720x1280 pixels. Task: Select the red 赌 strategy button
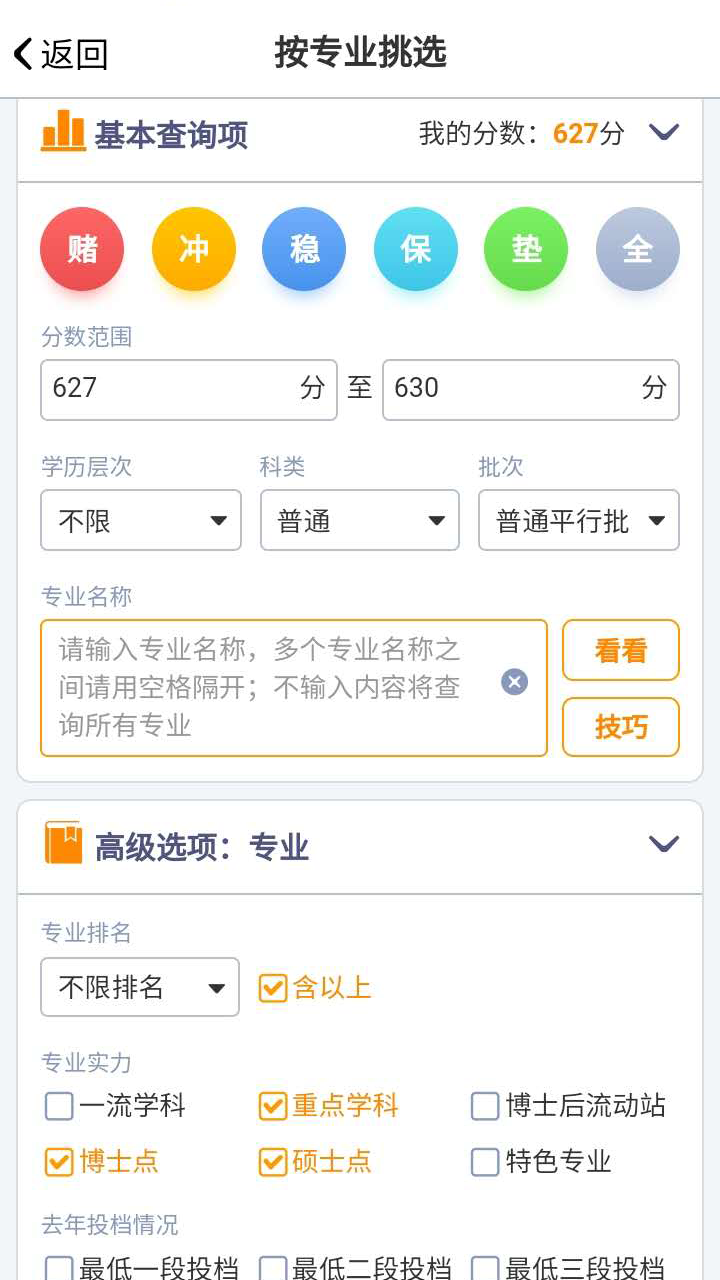pyautogui.click(x=82, y=249)
